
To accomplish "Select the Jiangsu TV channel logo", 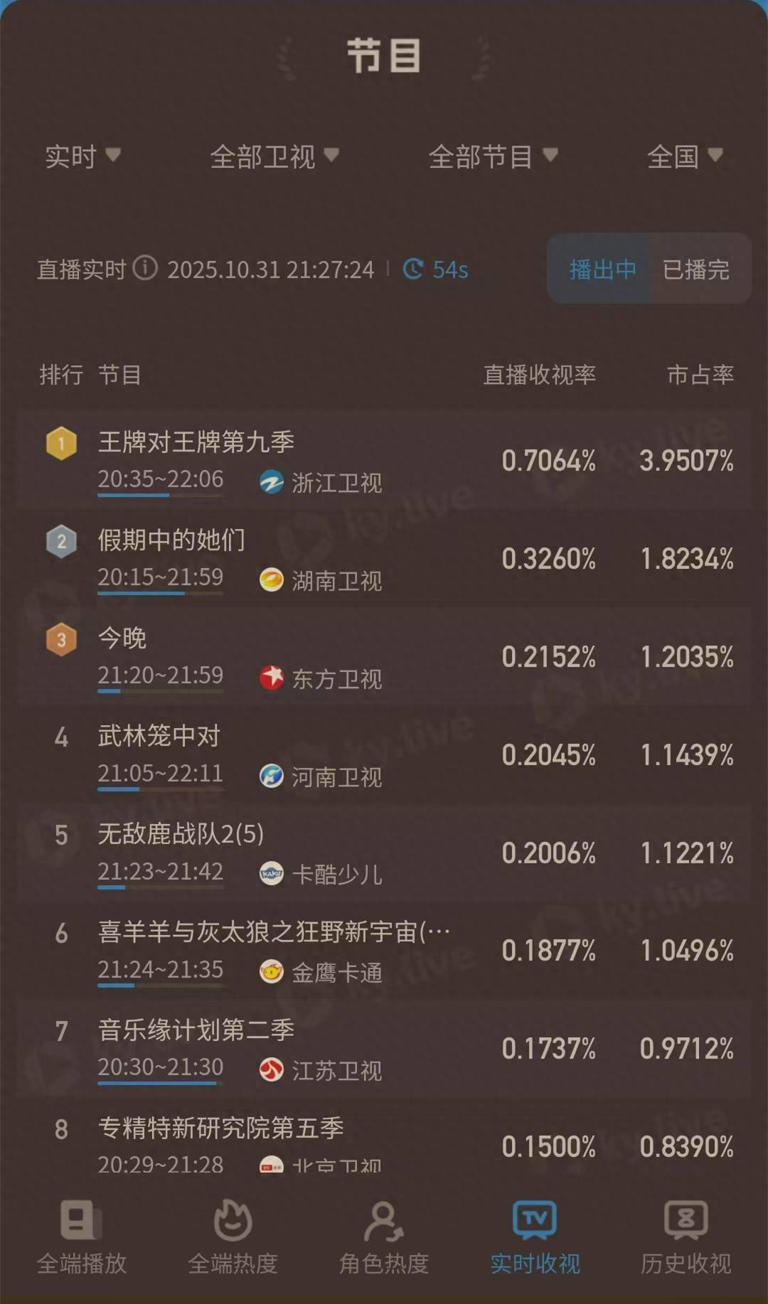I will tap(271, 1070).
